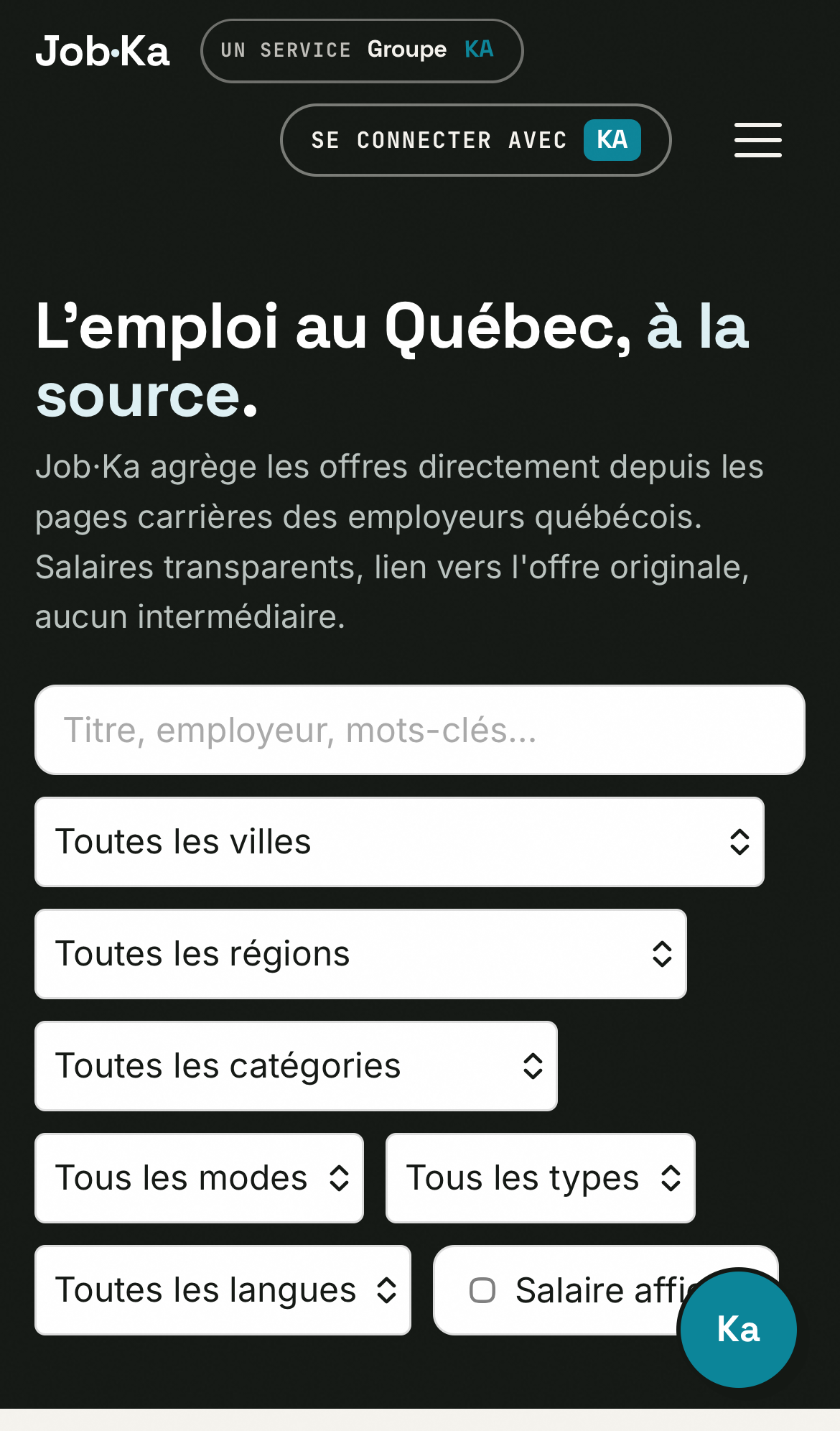840x1431 pixels.
Task: Focus the Titre, employeur, mots-clés search field
Action: coord(420,730)
